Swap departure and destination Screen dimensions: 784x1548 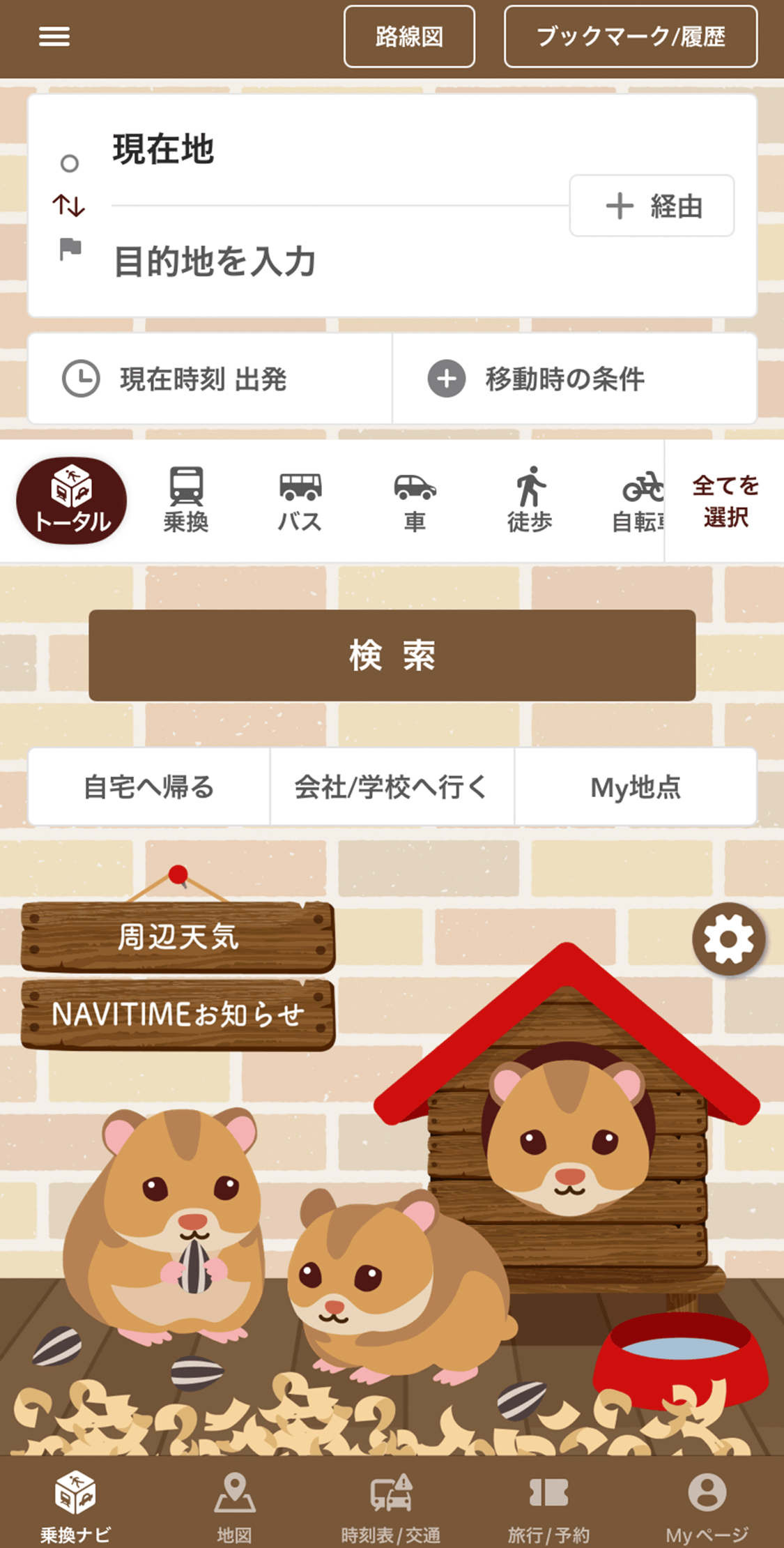69,206
